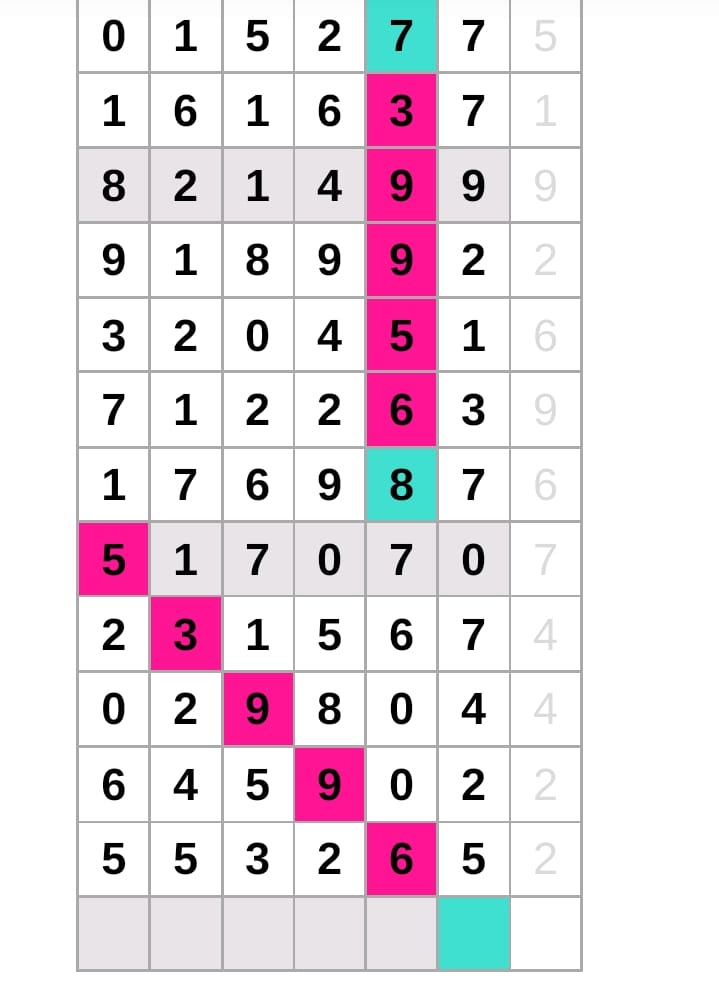Select pink 6 in the row 5 5 3 2 6 5
The width and height of the screenshot is (719, 988).
pos(401,859)
